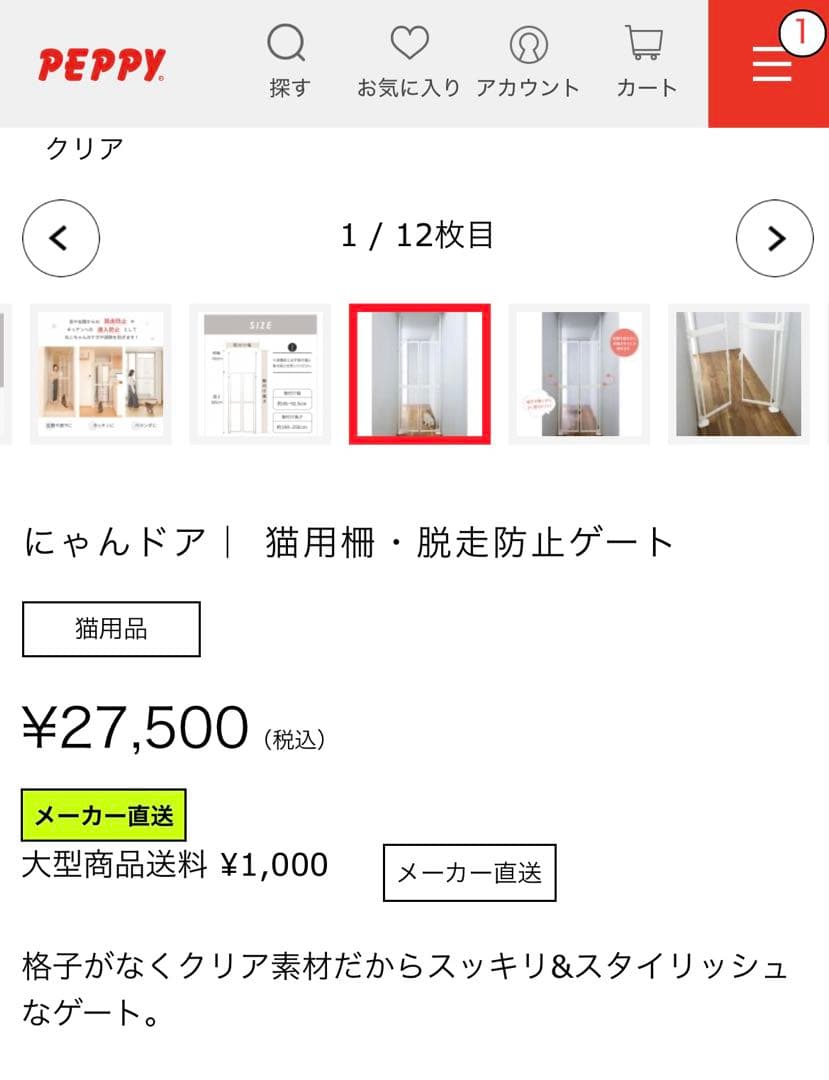Screen dimensions: 829x1080
Task: Open the 猫用品 category tag
Action: click(x=110, y=628)
